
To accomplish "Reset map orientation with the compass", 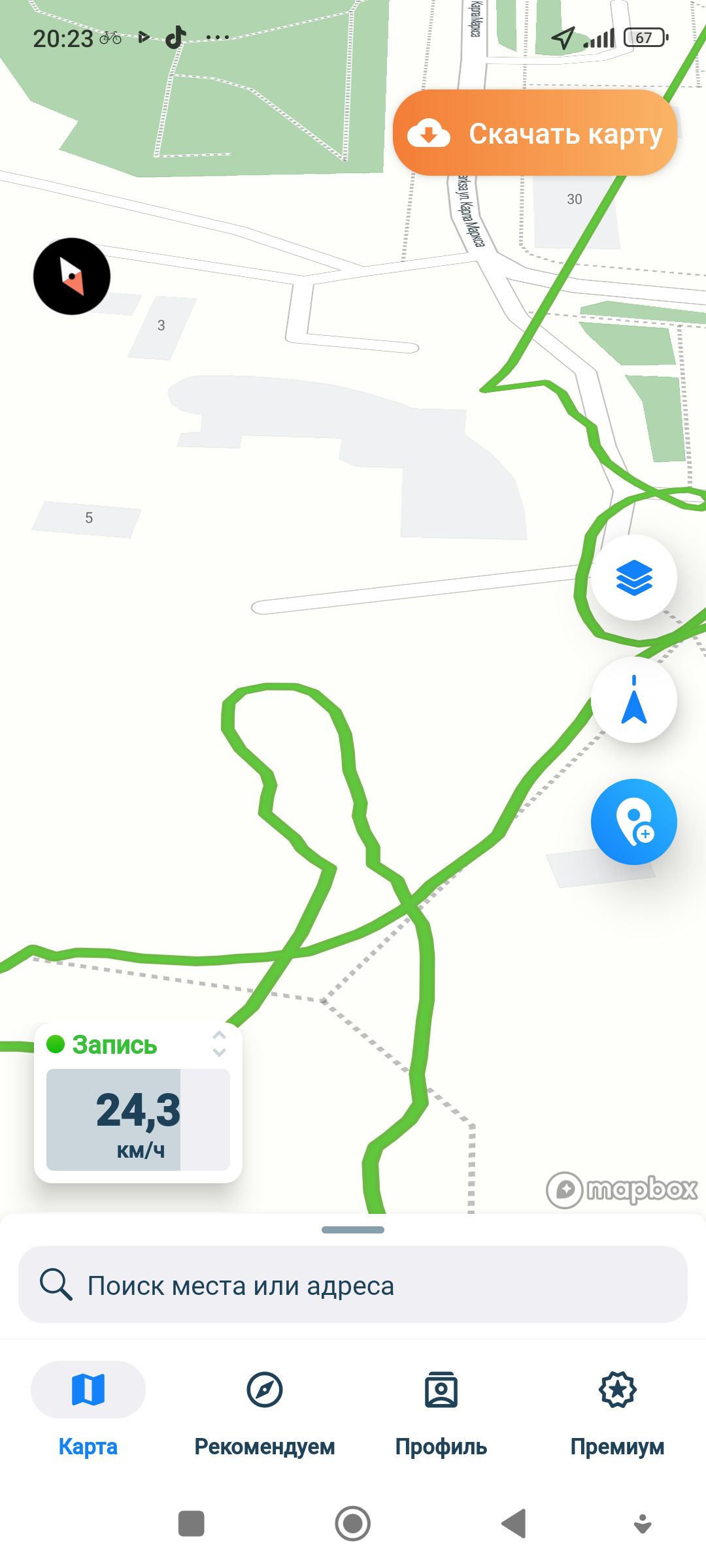I will (x=72, y=276).
